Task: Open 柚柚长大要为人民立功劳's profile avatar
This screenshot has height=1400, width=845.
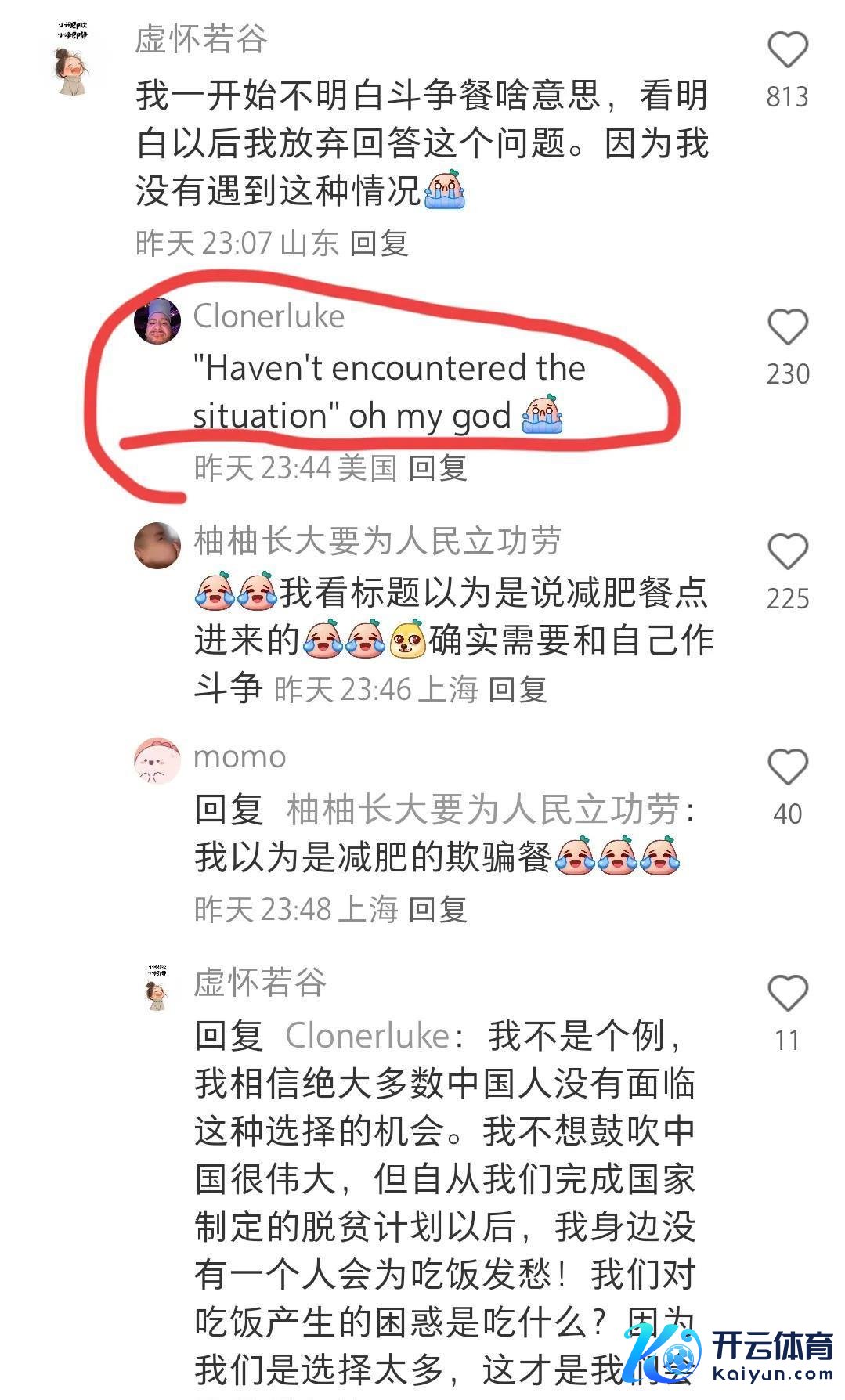Action: click(157, 545)
